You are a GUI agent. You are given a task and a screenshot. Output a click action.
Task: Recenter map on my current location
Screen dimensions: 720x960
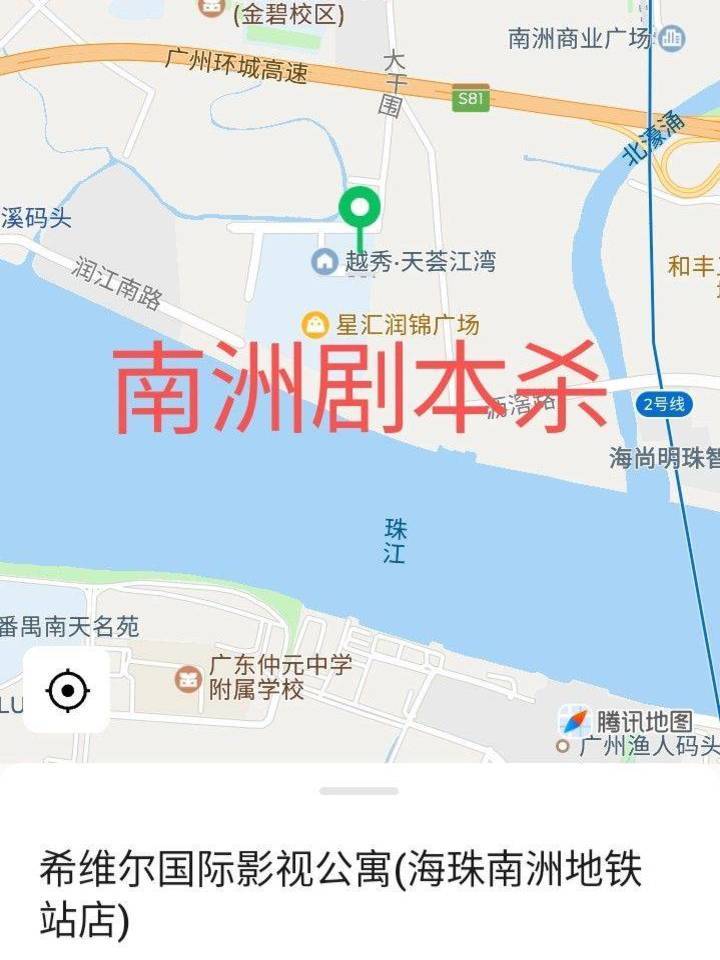[67, 690]
